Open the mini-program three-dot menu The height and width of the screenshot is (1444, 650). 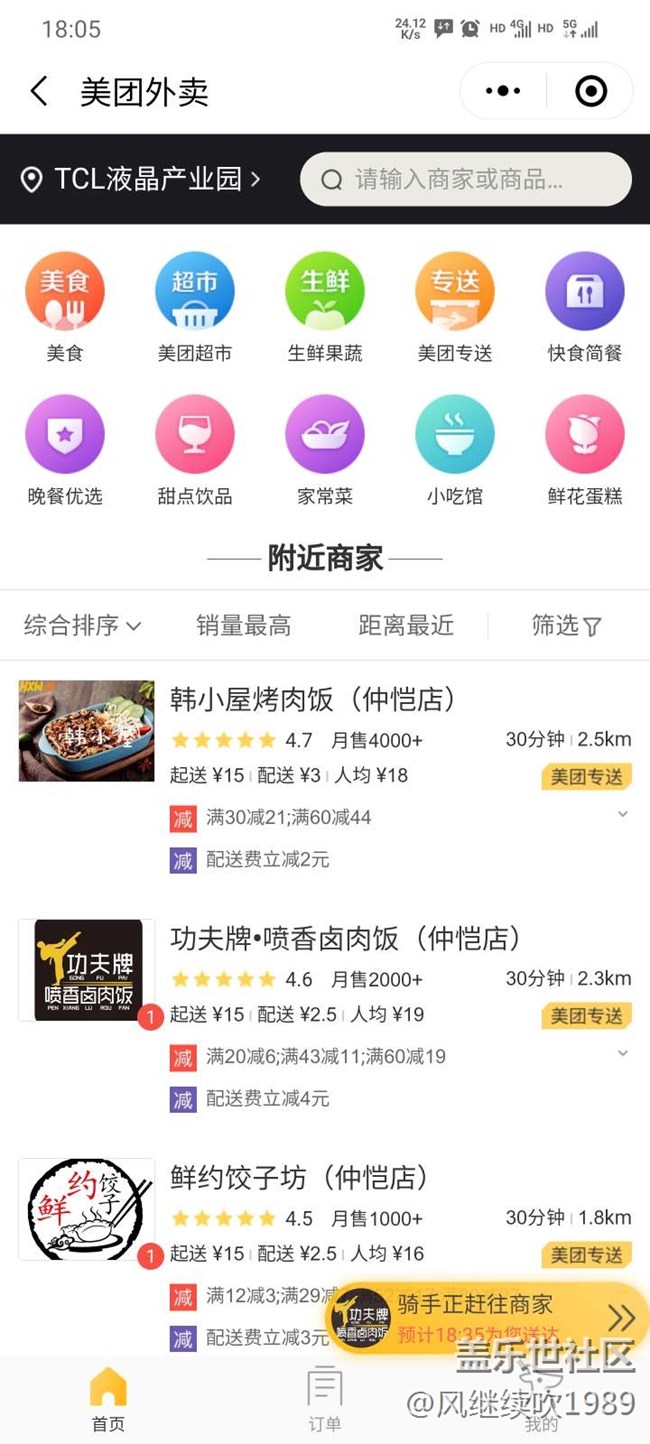click(x=503, y=91)
